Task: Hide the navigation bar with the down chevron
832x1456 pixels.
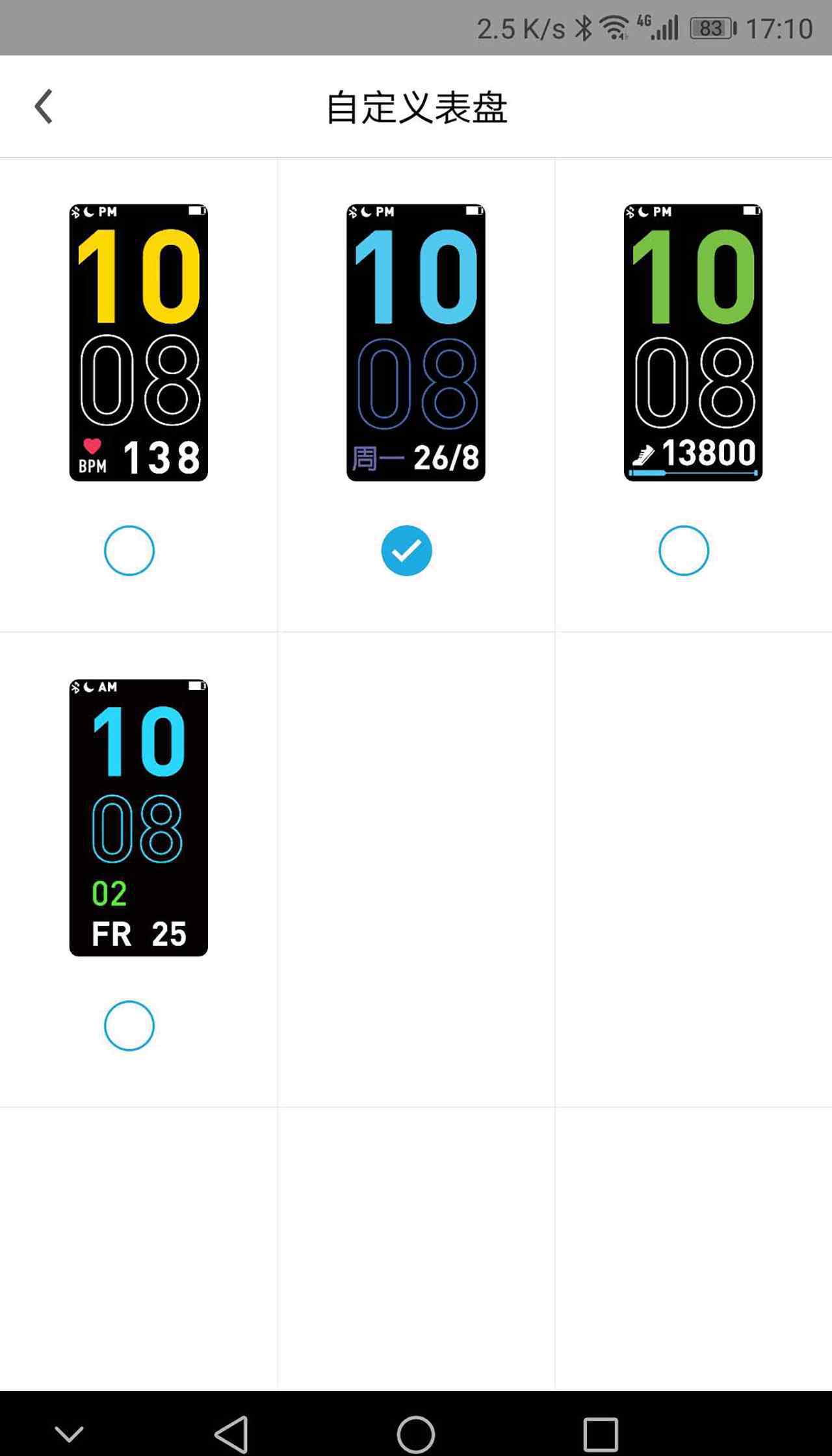Action: tap(69, 1433)
